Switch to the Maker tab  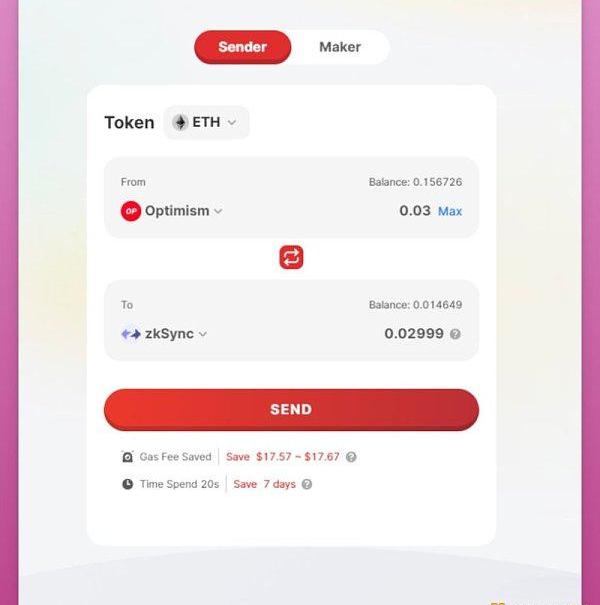coord(340,47)
